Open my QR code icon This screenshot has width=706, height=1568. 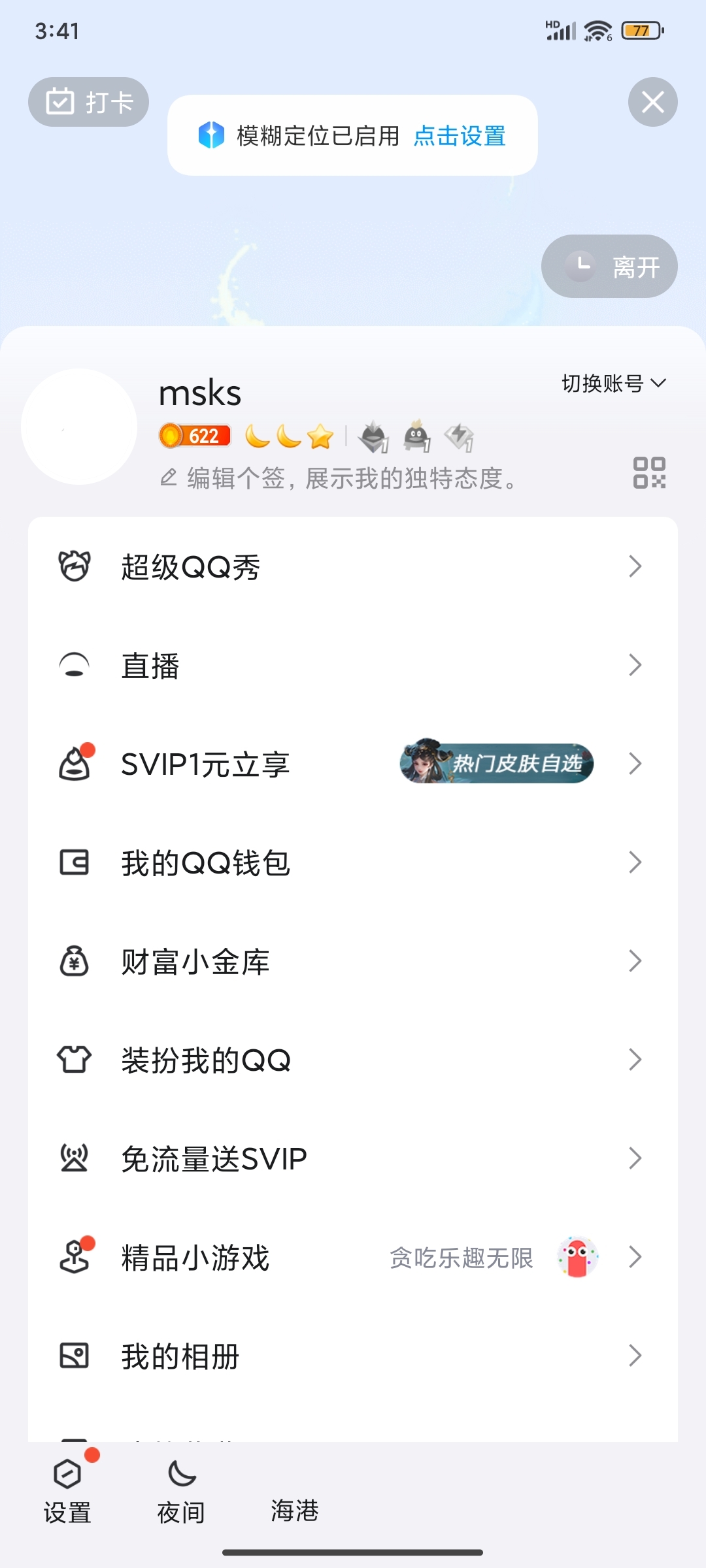[649, 472]
